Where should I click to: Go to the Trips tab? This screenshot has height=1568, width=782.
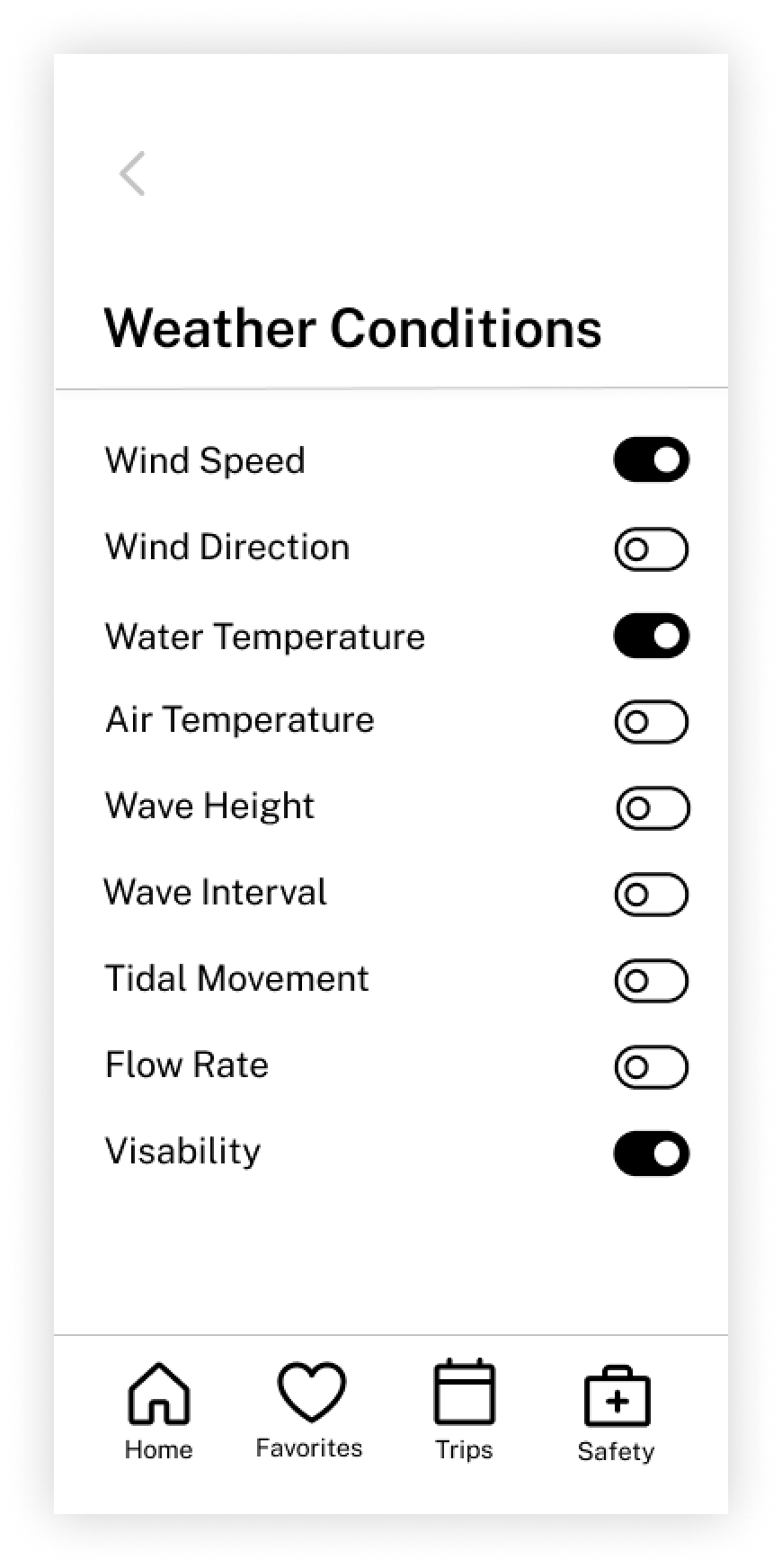point(464,1409)
